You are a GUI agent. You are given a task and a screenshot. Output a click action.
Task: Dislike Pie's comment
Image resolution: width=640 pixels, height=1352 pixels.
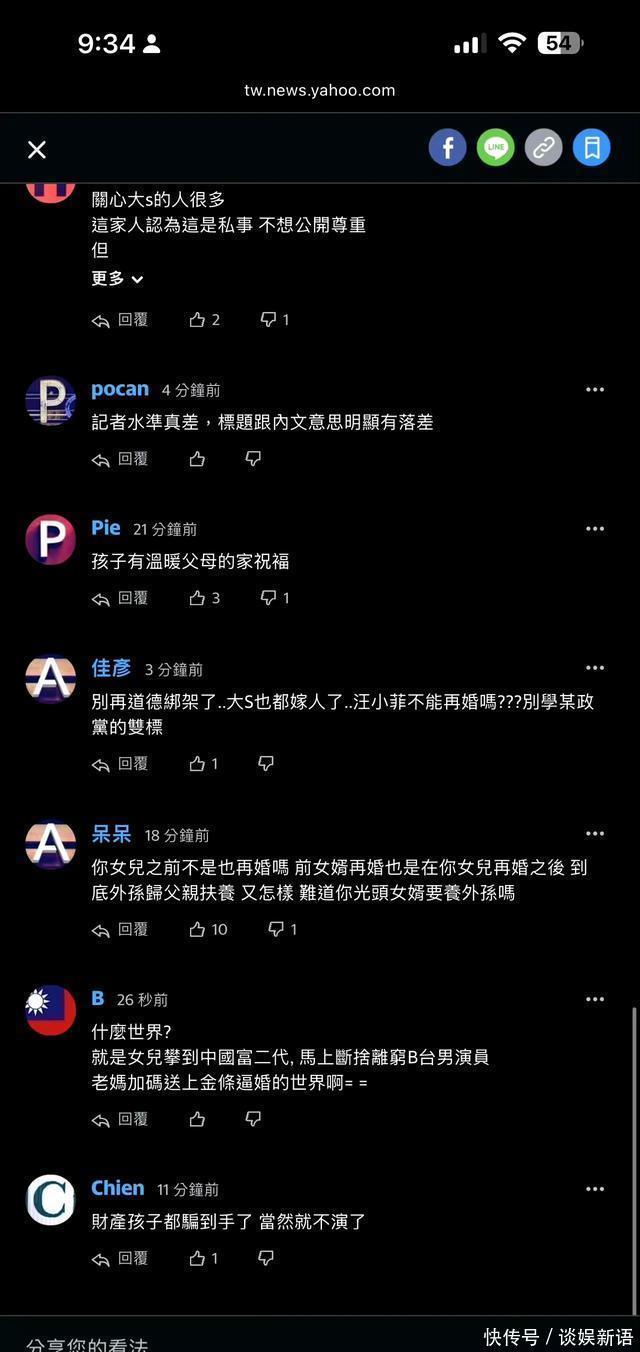pyautogui.click(x=275, y=598)
